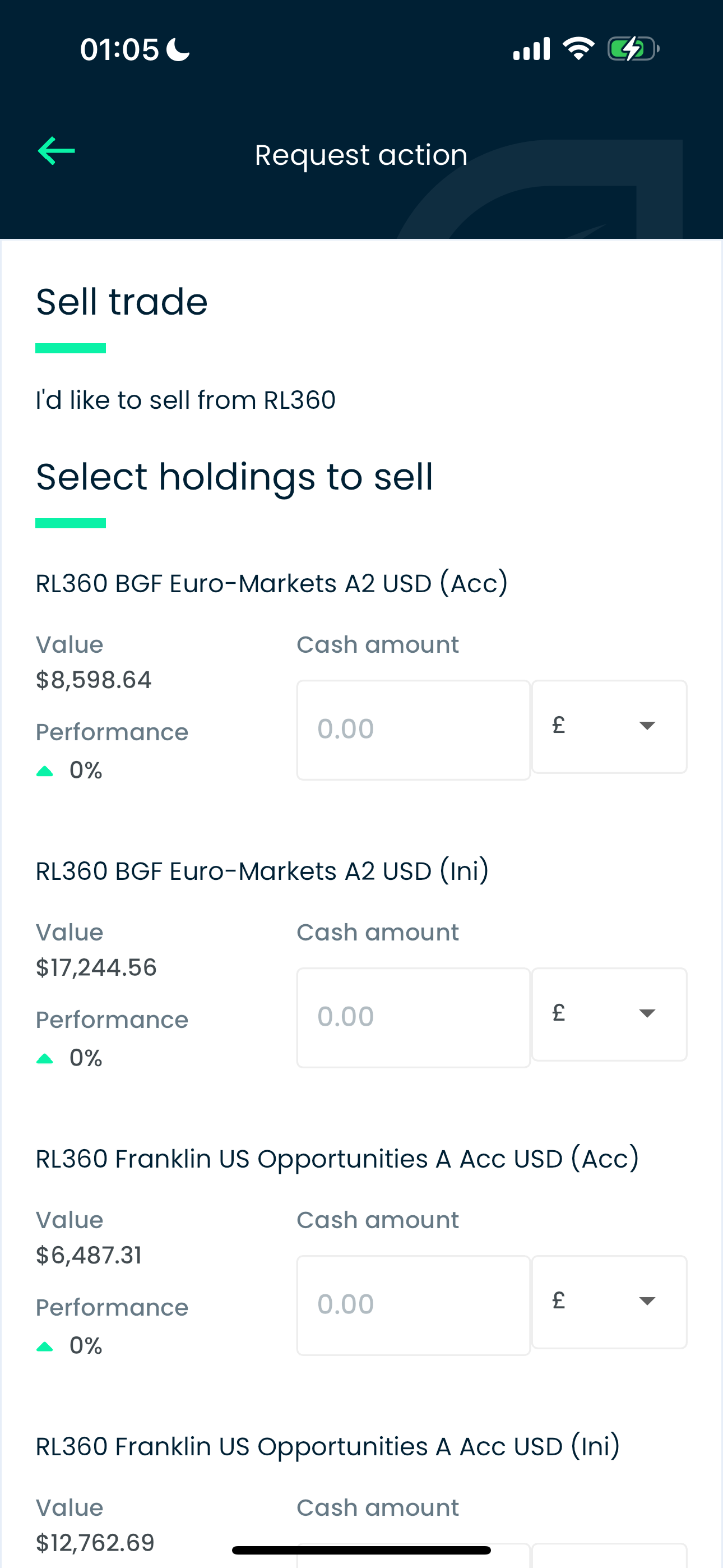This screenshot has width=723, height=1568.
Task: Open currency dropdown for BGF Euro-Markets (Ini)
Action: pos(609,1014)
